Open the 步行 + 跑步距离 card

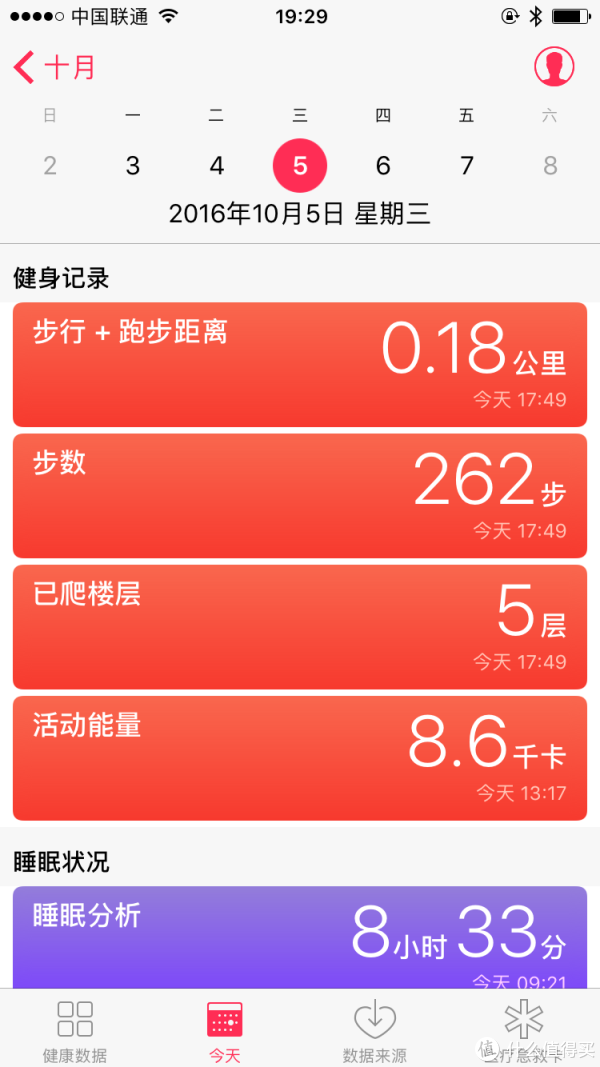(300, 365)
